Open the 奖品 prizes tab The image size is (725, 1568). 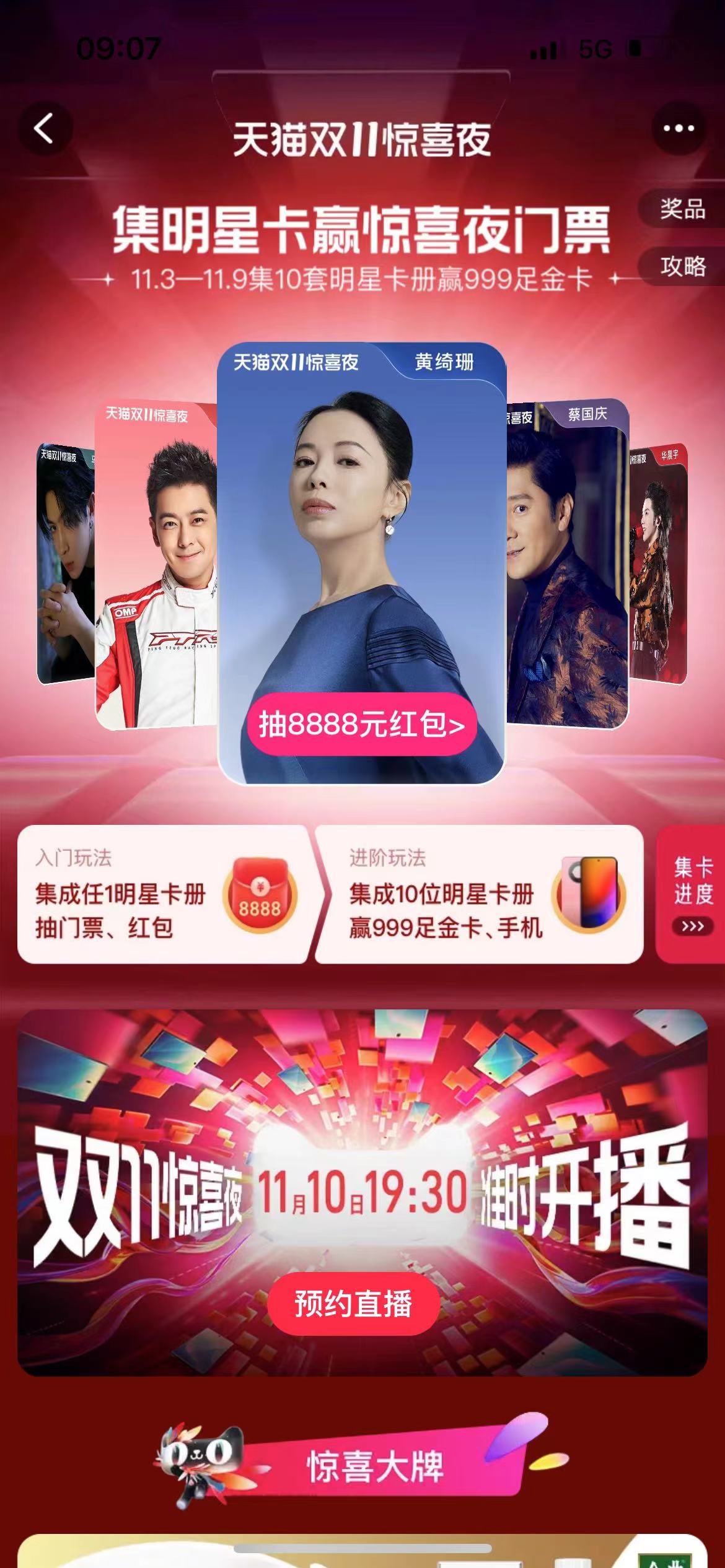[x=682, y=209]
